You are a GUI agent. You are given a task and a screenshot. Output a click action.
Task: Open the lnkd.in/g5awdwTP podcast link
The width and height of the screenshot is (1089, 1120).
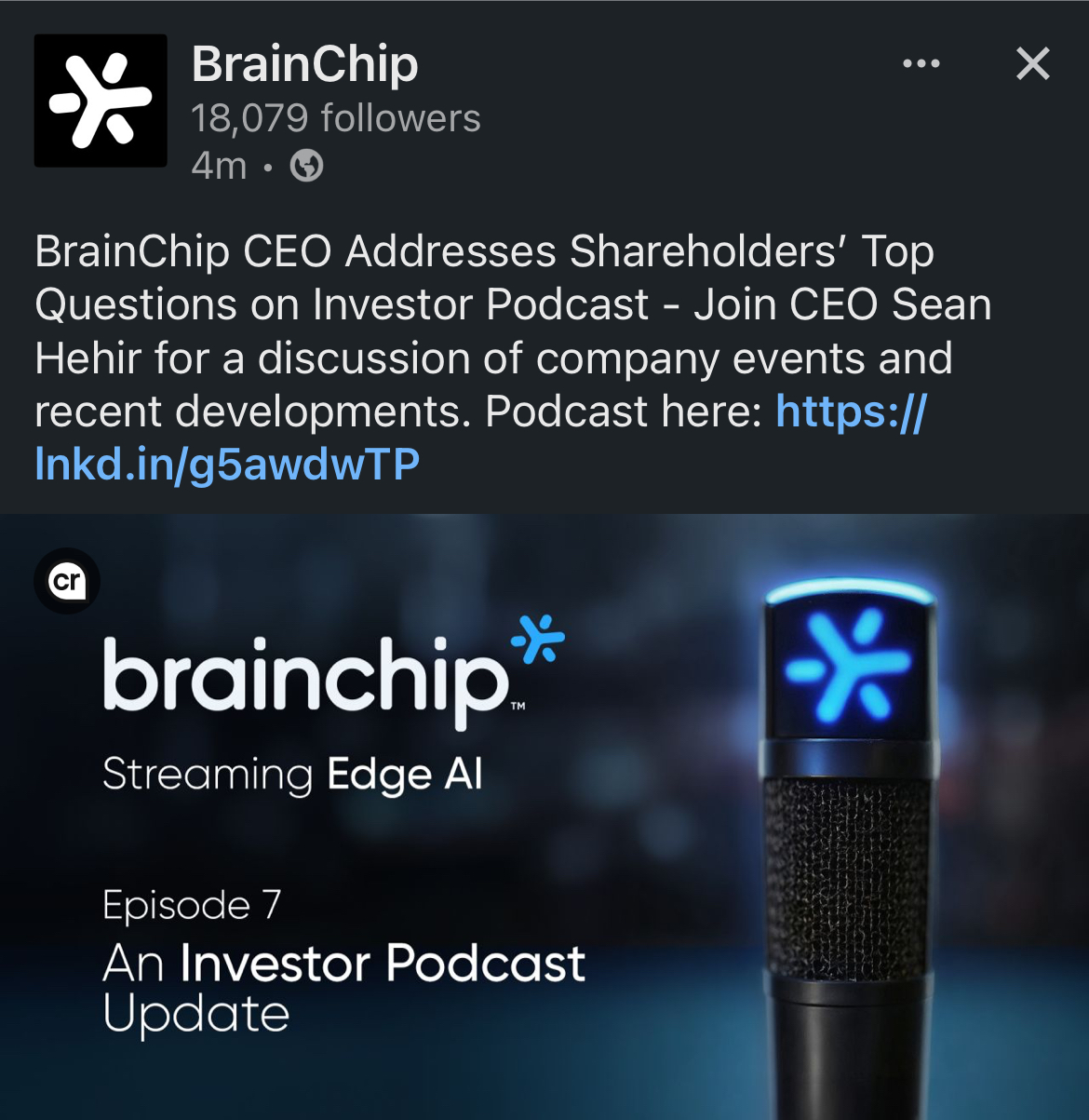227,464
